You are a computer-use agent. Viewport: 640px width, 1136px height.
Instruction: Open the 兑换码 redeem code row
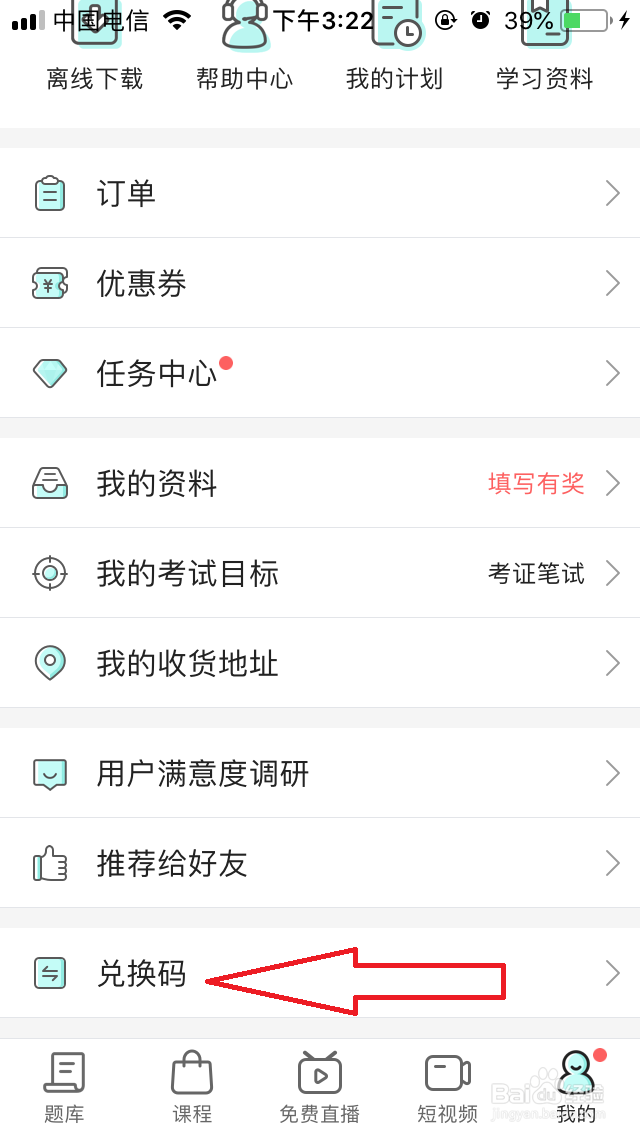[320, 973]
